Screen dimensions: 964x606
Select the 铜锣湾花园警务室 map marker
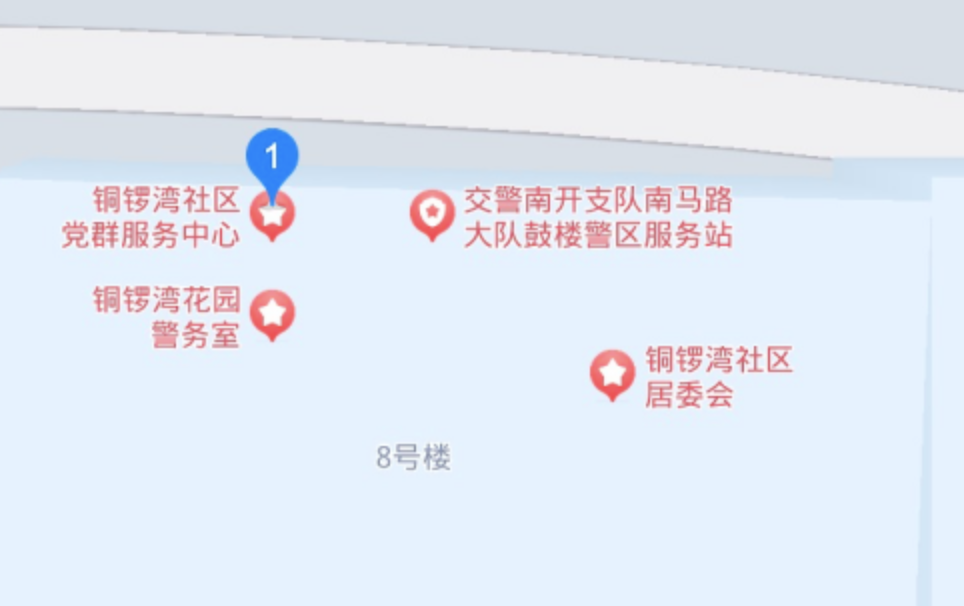272,314
